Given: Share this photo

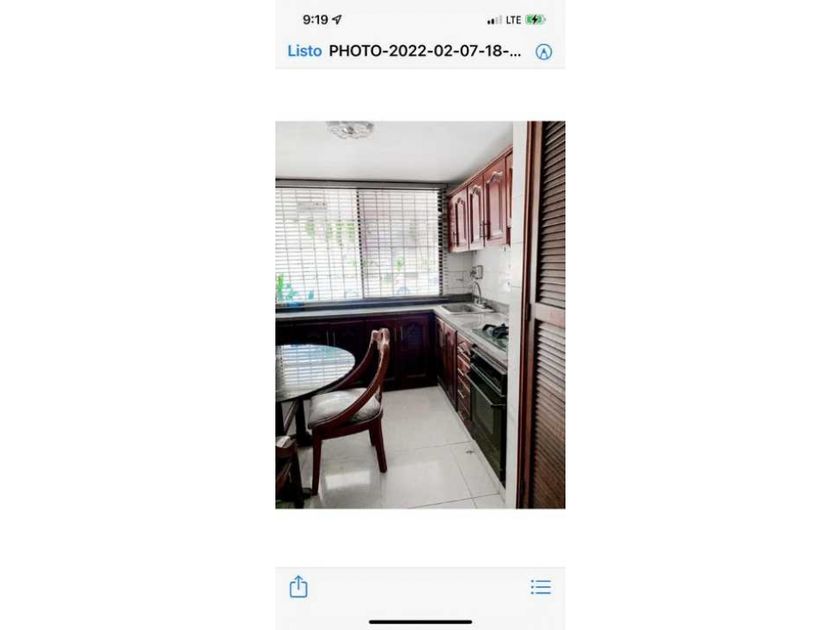Looking at the screenshot, I should 298,587.
